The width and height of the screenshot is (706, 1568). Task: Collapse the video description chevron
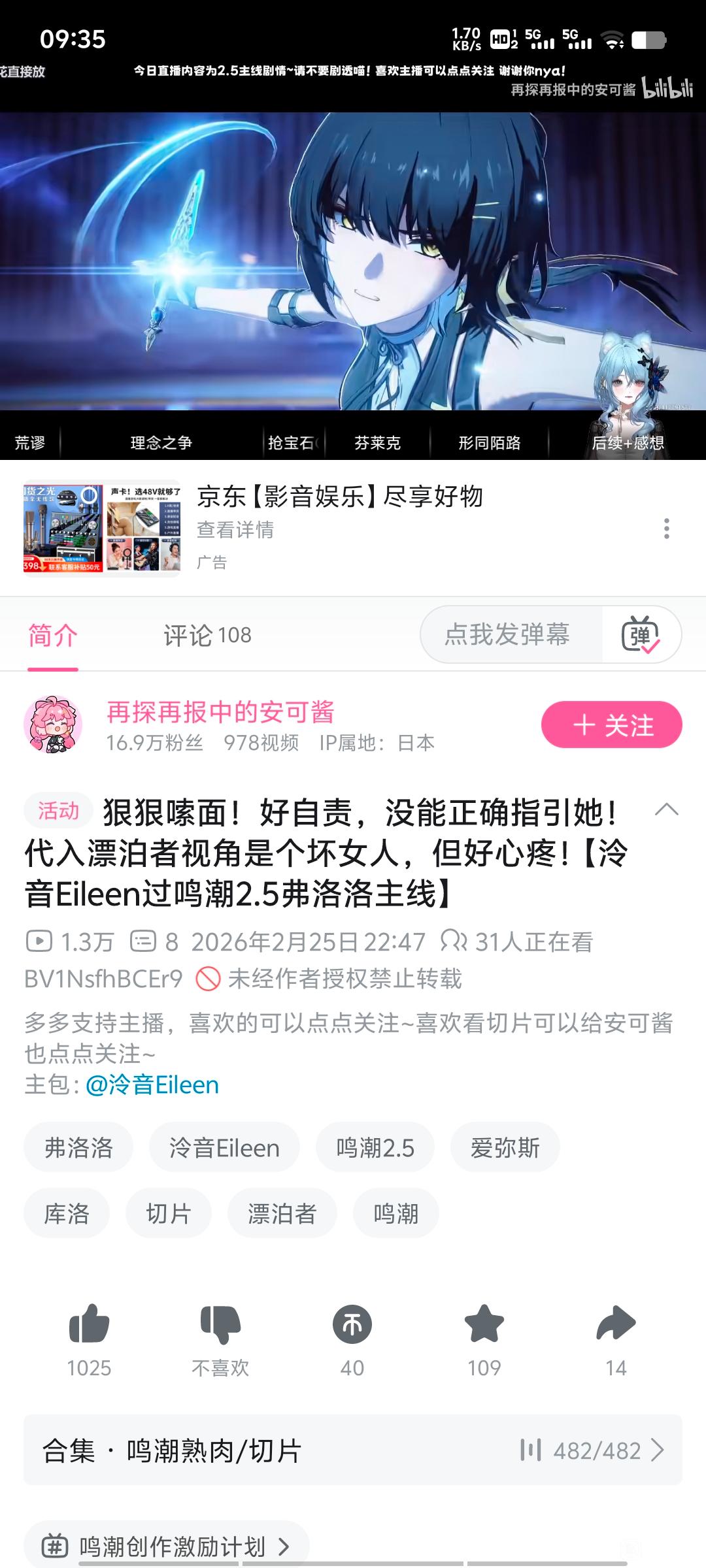[x=666, y=810]
